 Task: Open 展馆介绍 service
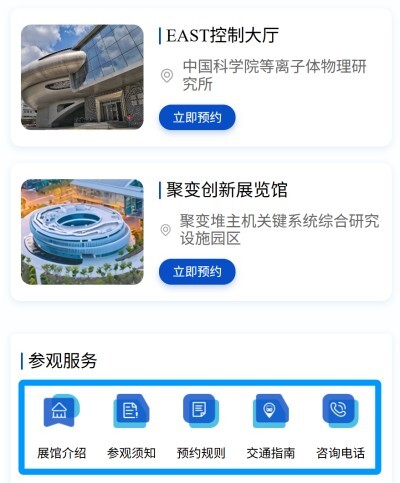pos(62,426)
